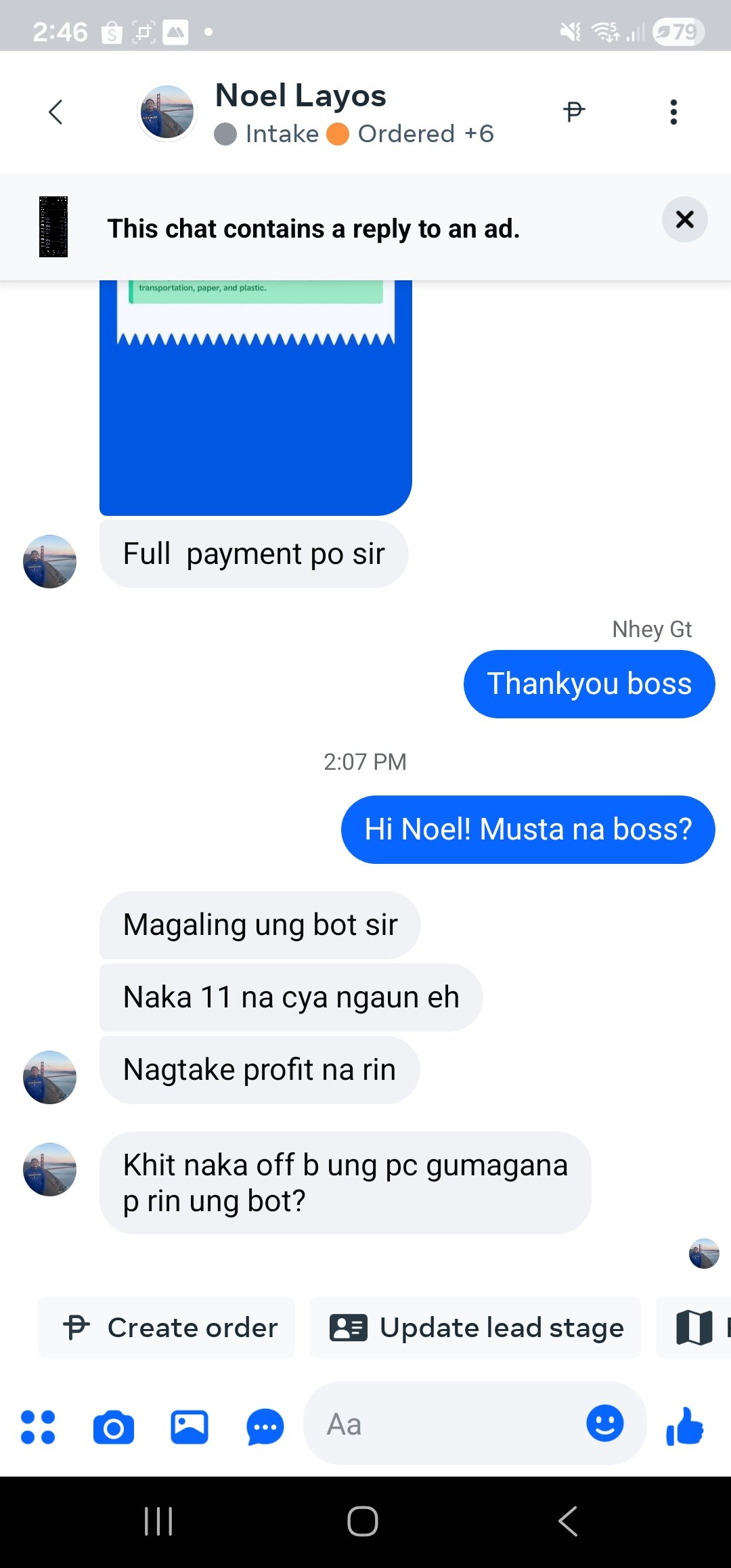731x1568 pixels.
Task: Open the three-dot conversation menu
Action: [x=673, y=112]
